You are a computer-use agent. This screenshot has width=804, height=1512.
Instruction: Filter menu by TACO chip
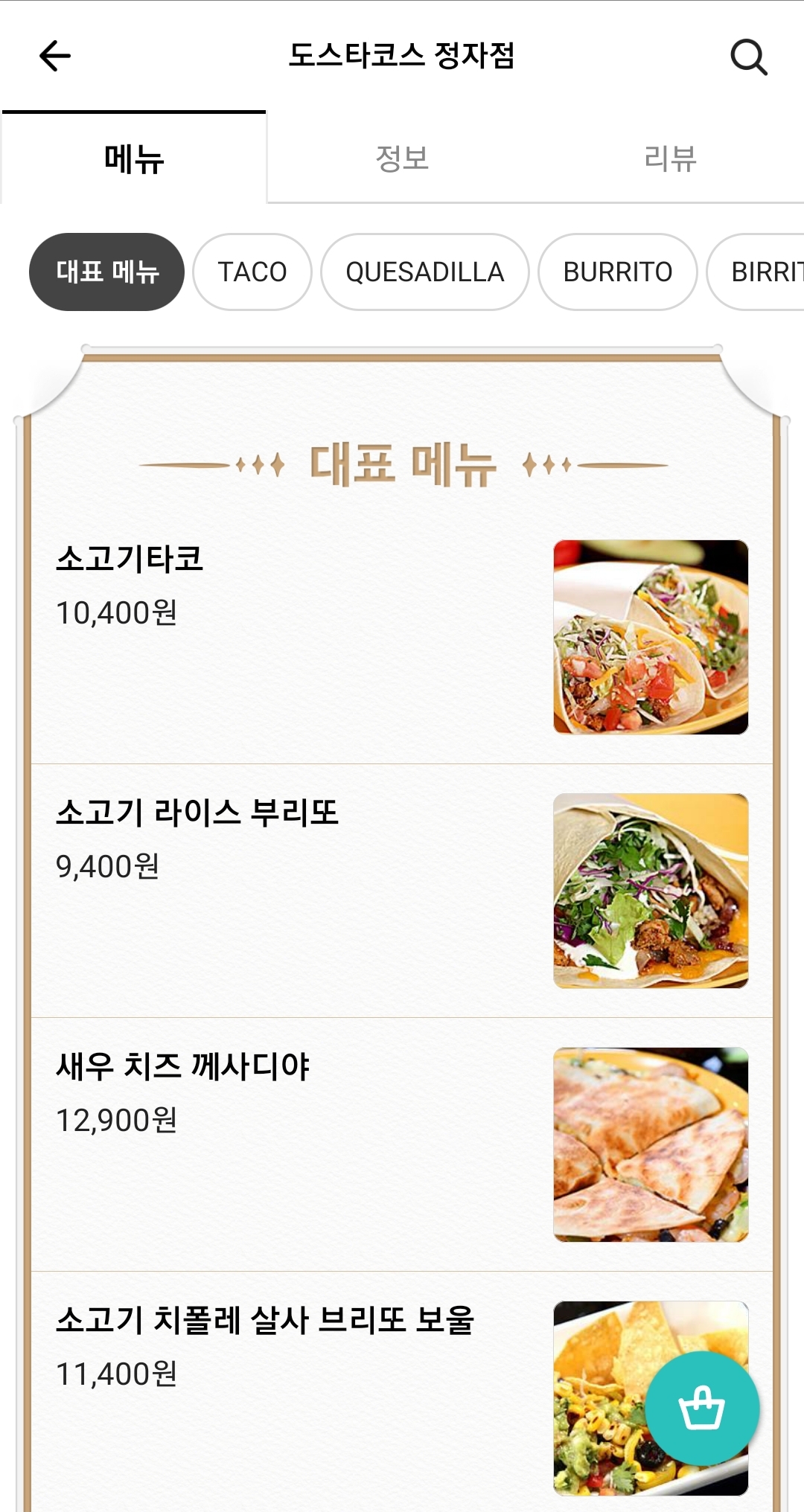(x=252, y=272)
